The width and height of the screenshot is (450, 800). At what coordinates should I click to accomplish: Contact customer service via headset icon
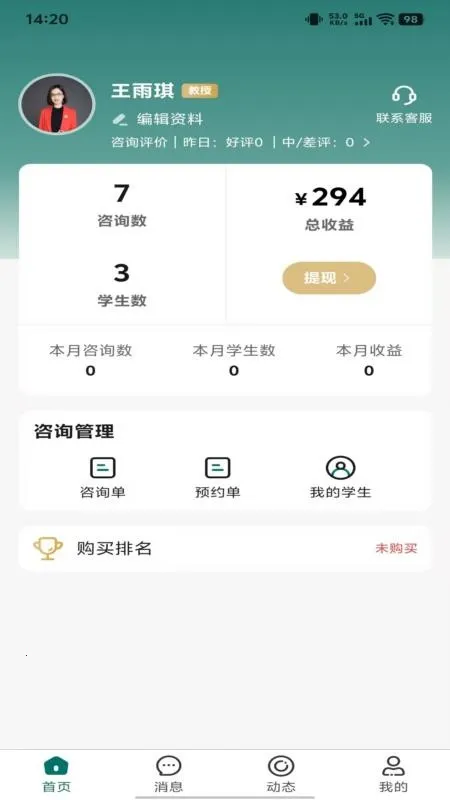404,105
